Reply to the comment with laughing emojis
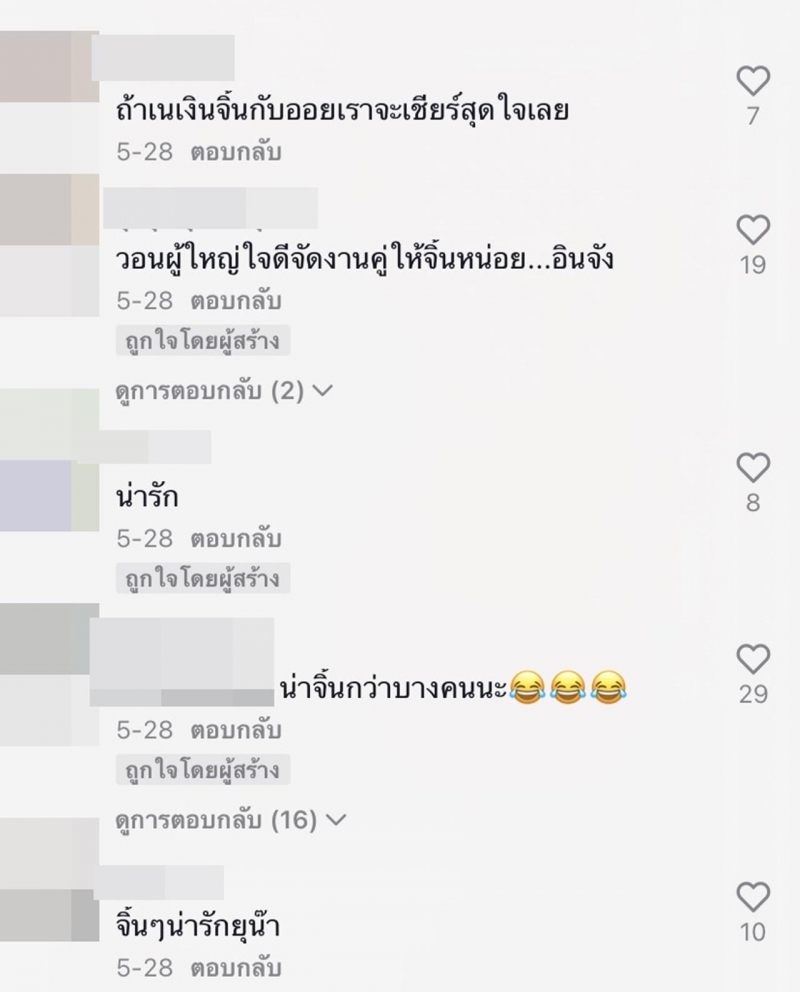The height and width of the screenshot is (992, 800). coord(236,729)
